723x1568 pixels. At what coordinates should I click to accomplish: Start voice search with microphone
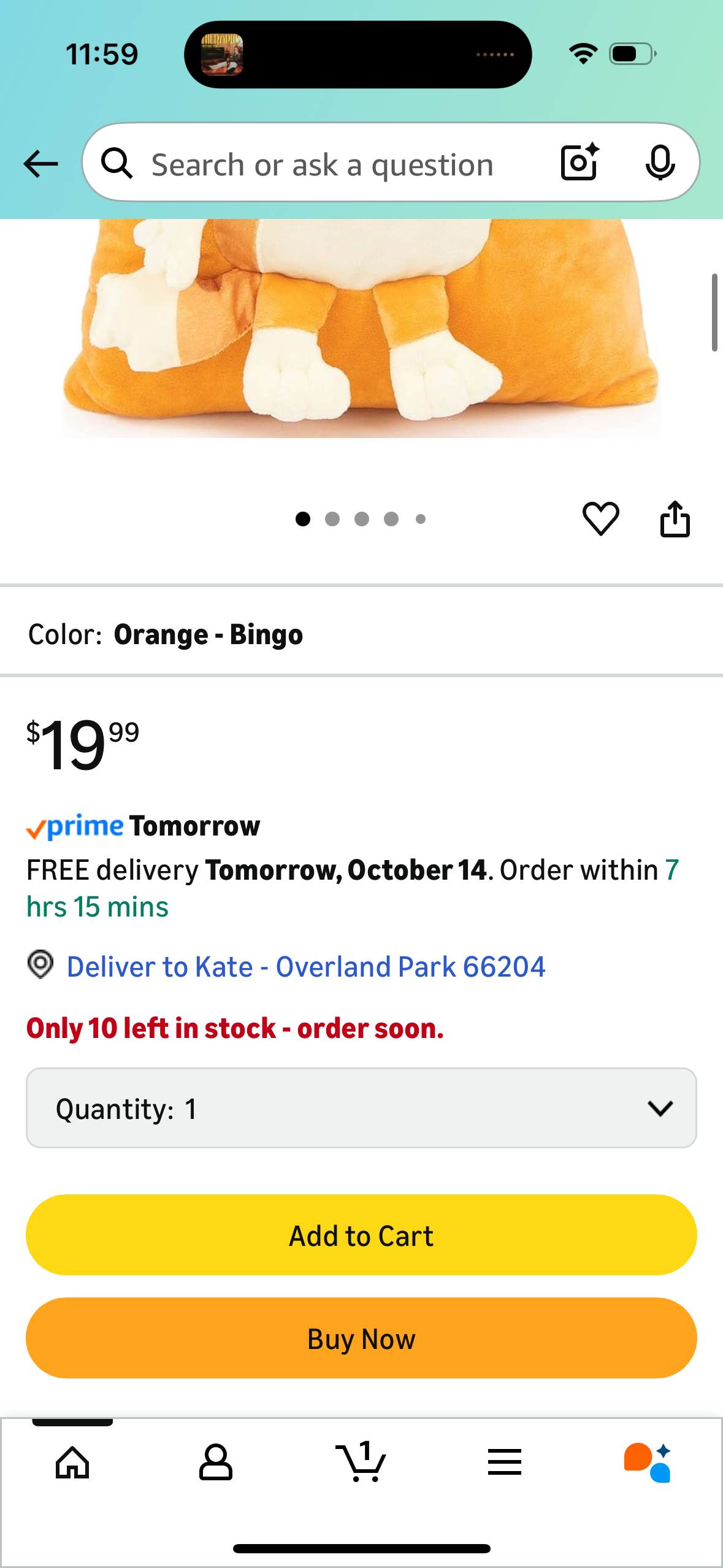pyautogui.click(x=660, y=163)
